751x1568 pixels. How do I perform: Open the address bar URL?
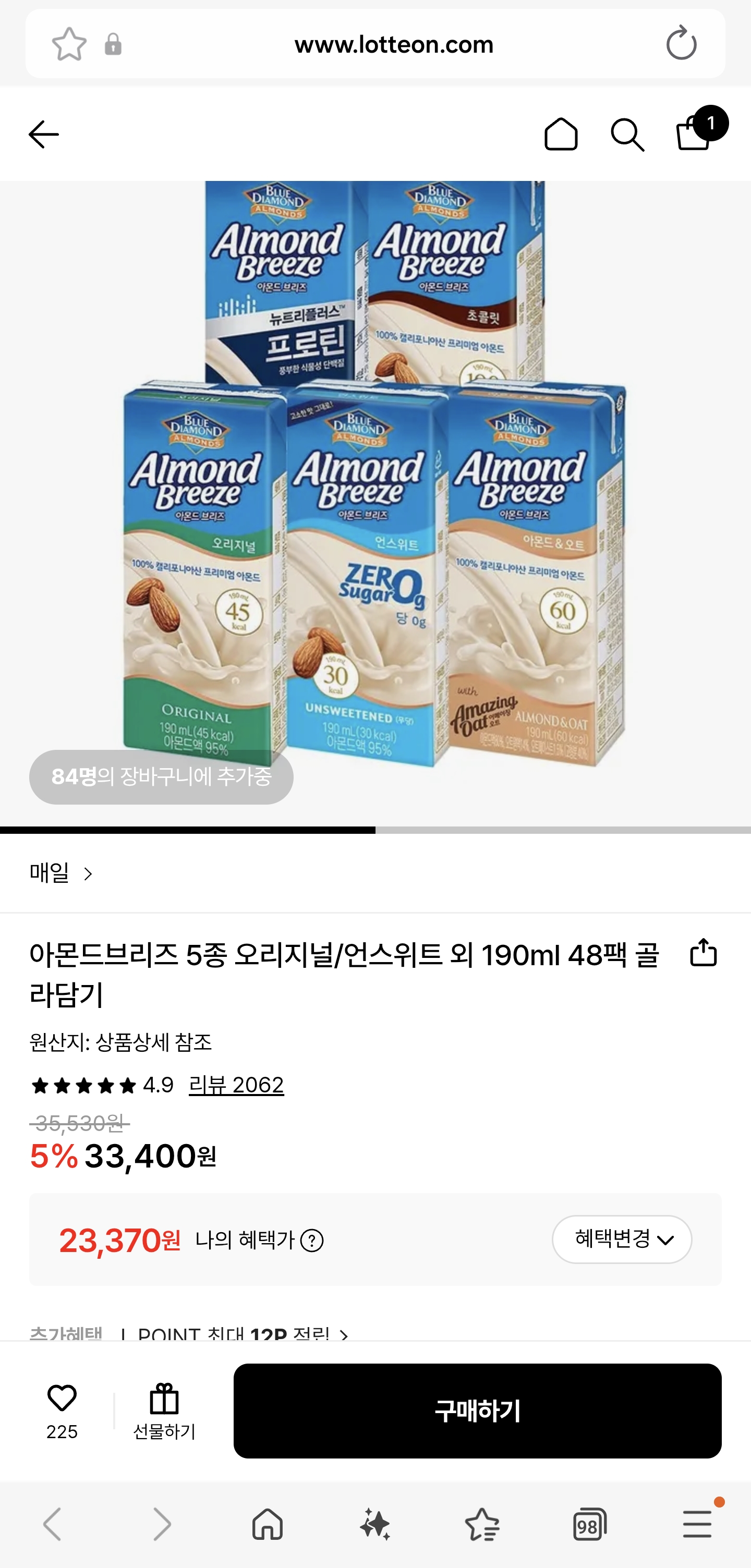pyautogui.click(x=393, y=44)
